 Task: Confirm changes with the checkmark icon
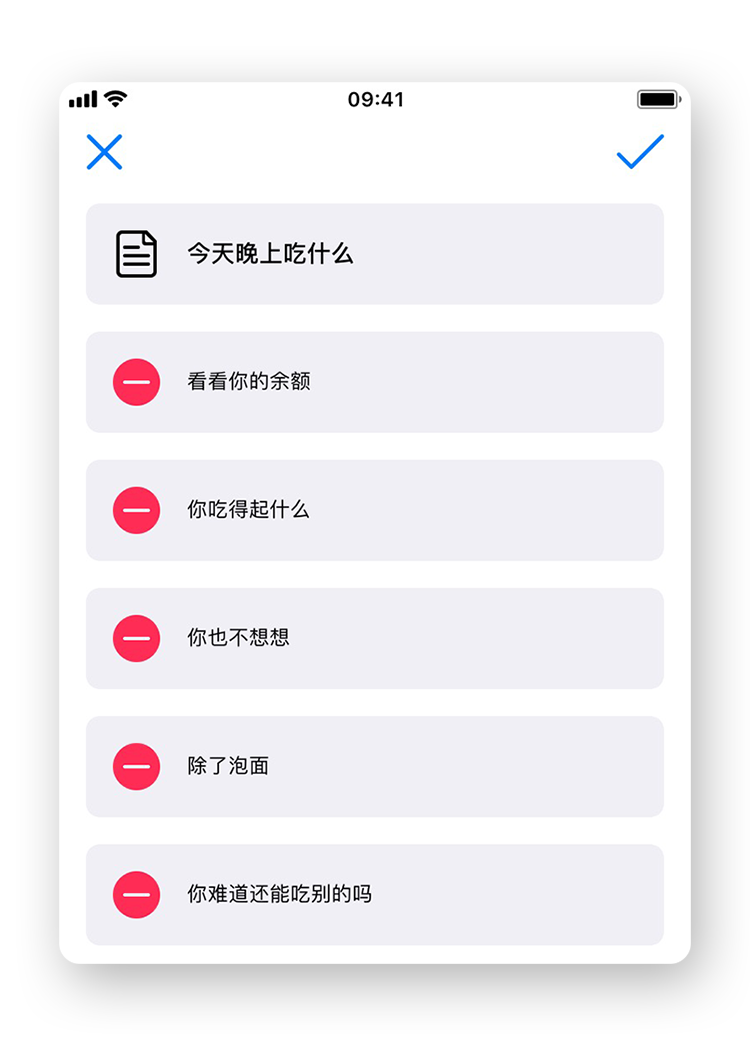pos(640,152)
